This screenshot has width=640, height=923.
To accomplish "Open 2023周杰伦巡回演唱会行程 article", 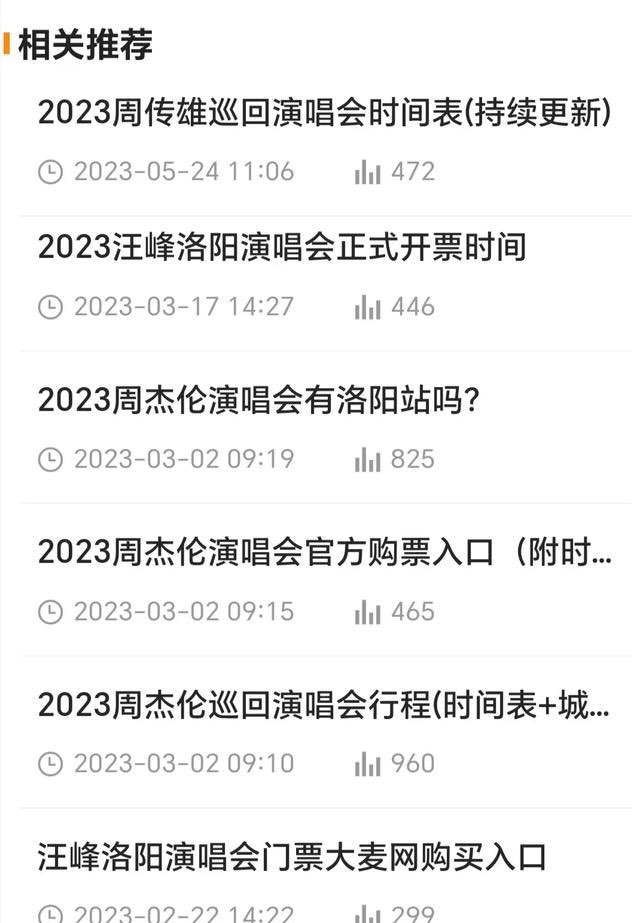I will pos(323,705).
